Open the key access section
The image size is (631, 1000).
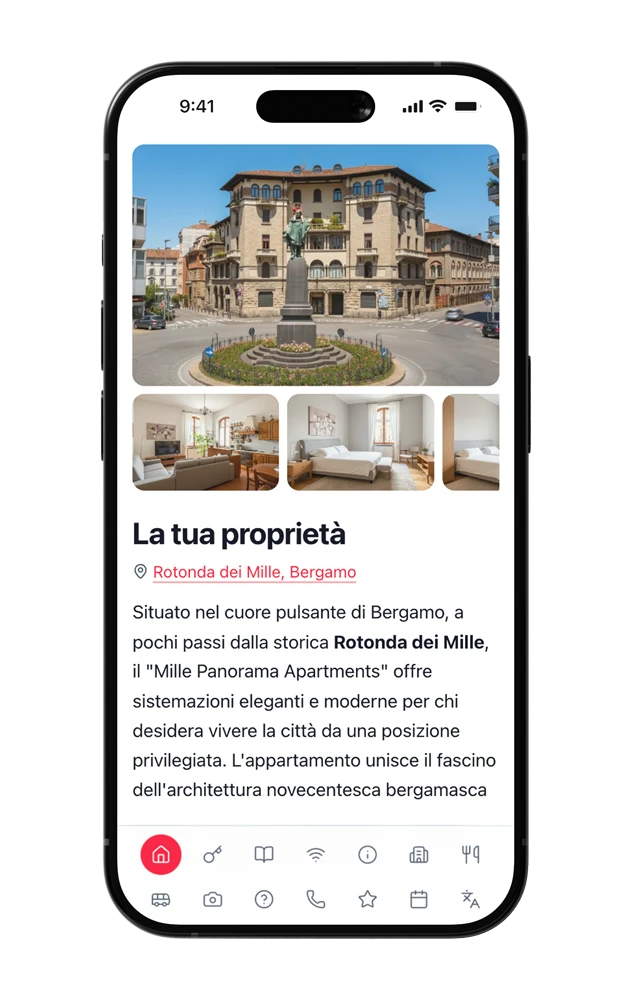[213, 855]
